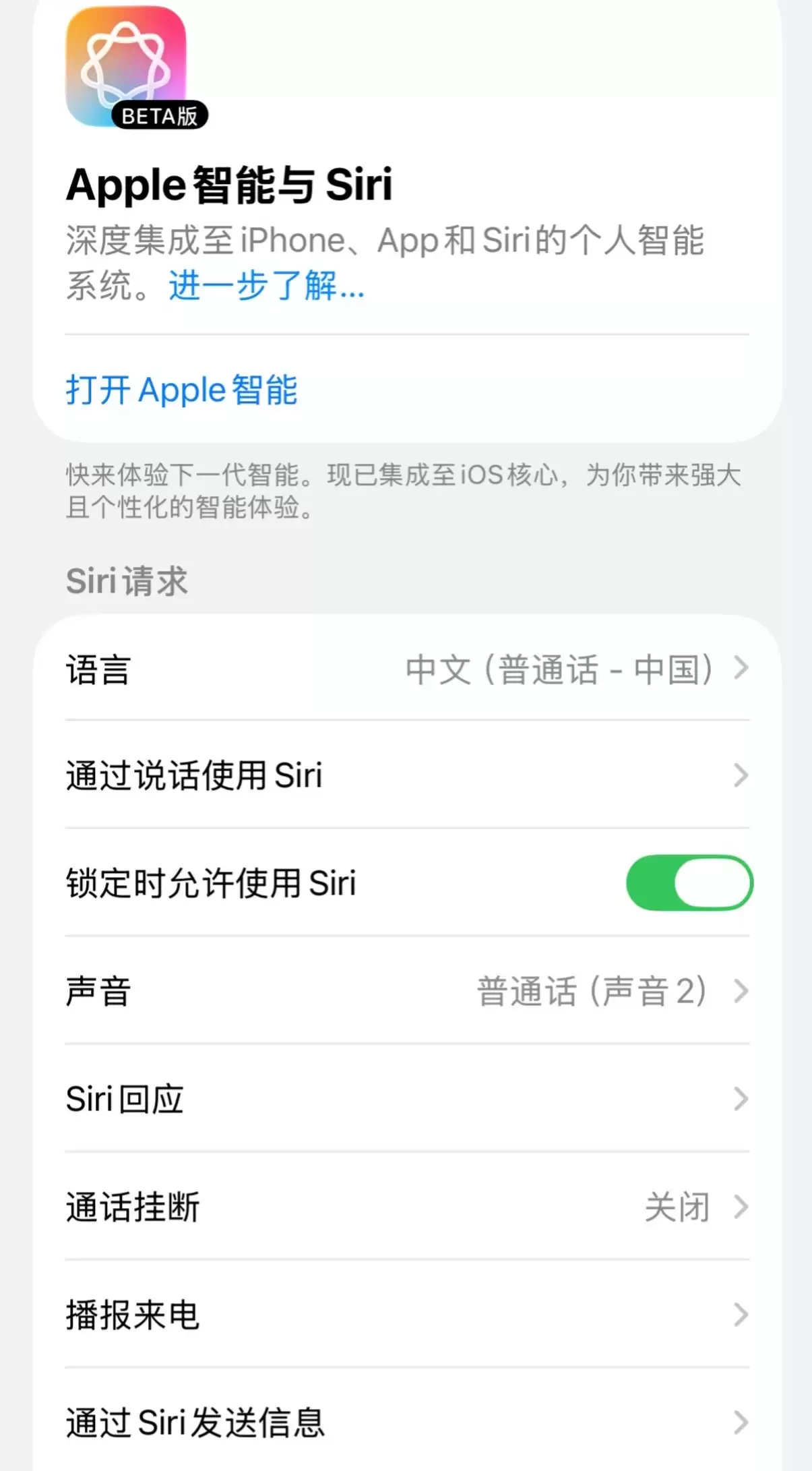Image resolution: width=812 pixels, height=1471 pixels.
Task: Tap the chevron beside 语言 row
Action: 741,668
